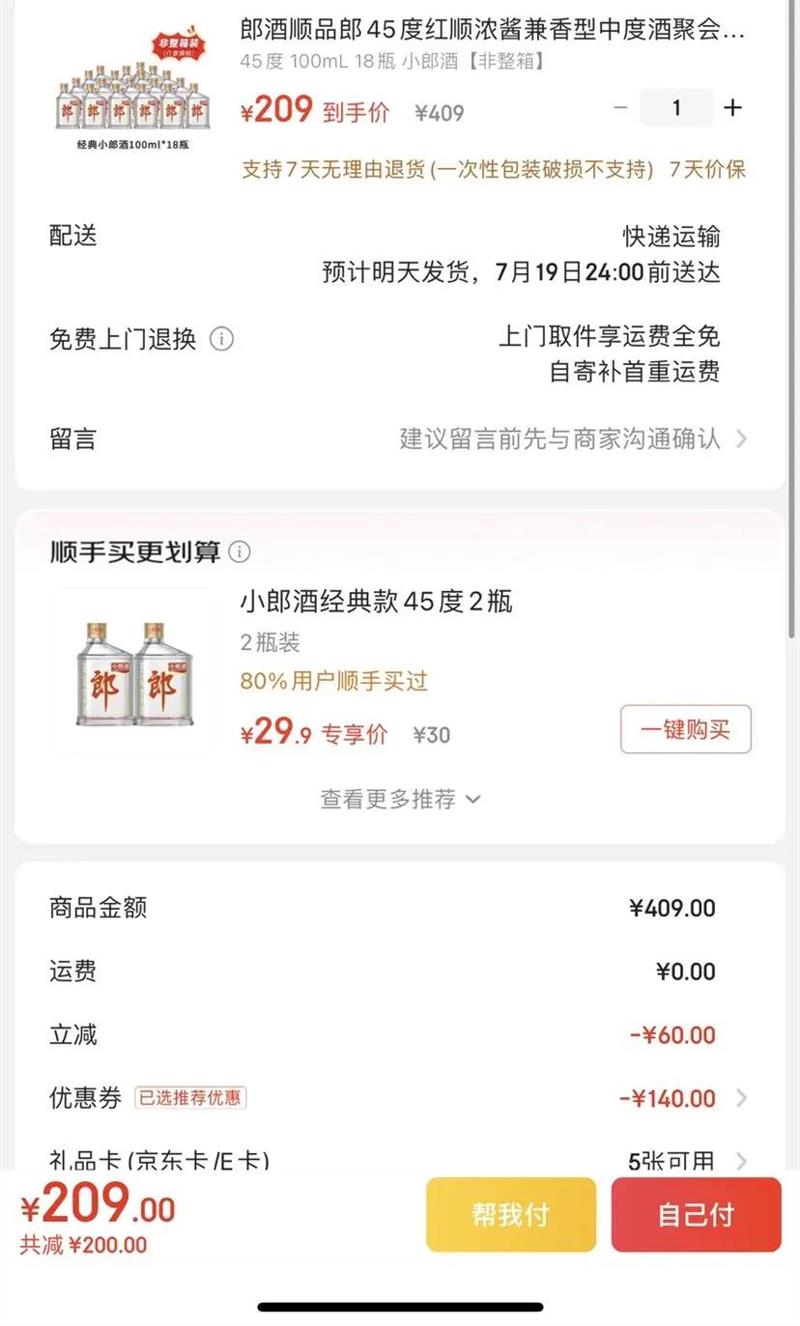Screen dimensions: 800x1326
Task: Tap the quantity field showing 1
Action: 676,108
